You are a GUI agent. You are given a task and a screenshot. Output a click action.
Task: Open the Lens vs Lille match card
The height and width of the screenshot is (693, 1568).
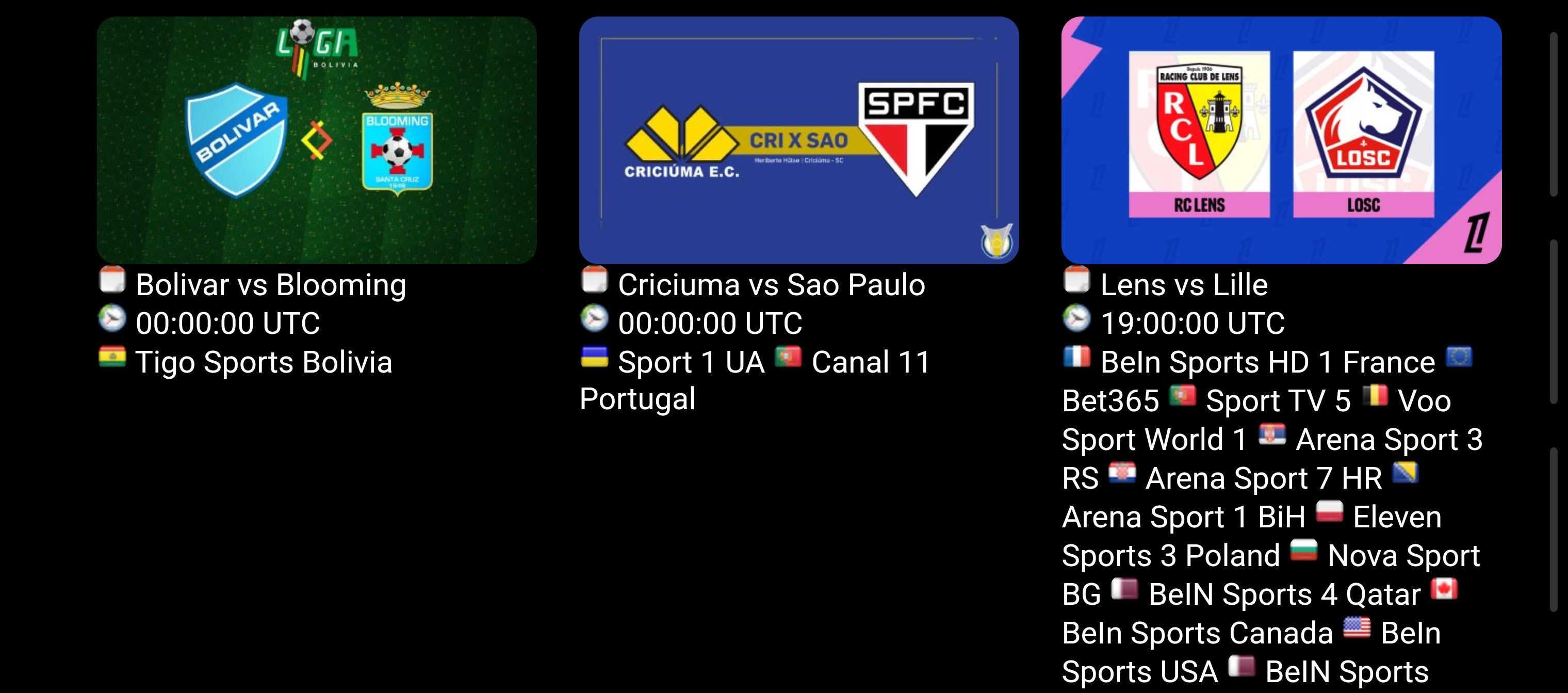coord(1281,140)
